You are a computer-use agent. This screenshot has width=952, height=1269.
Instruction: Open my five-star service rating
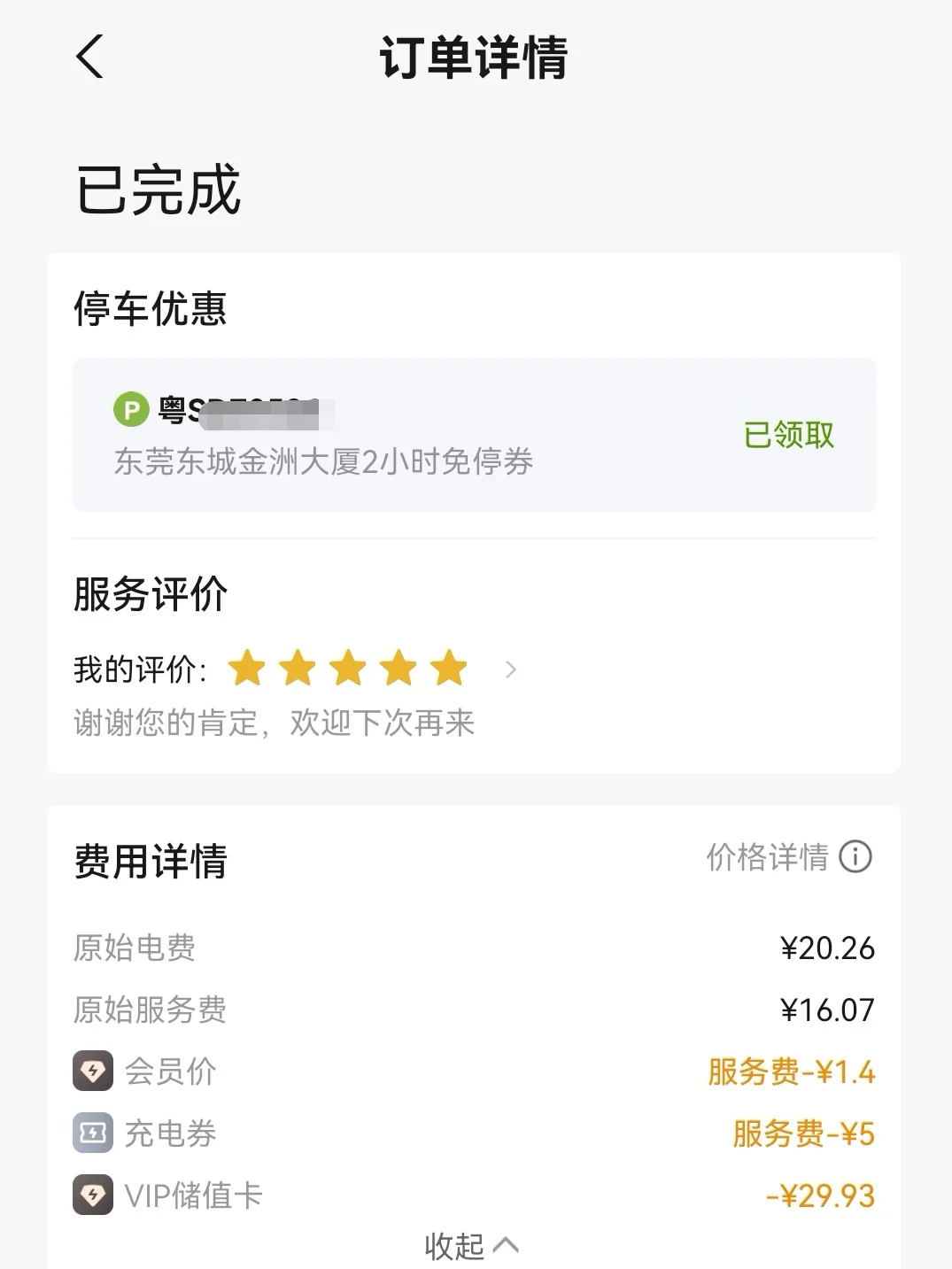tap(296, 669)
